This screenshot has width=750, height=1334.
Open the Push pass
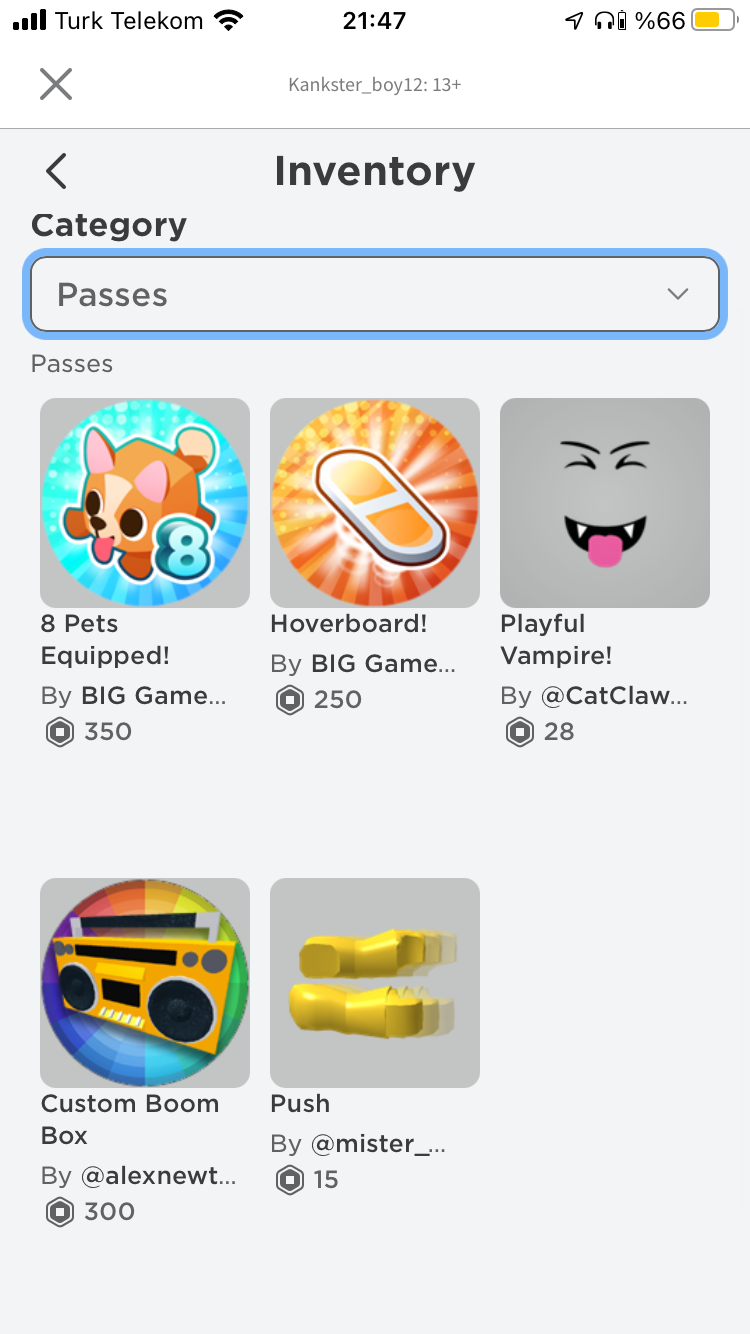point(375,983)
